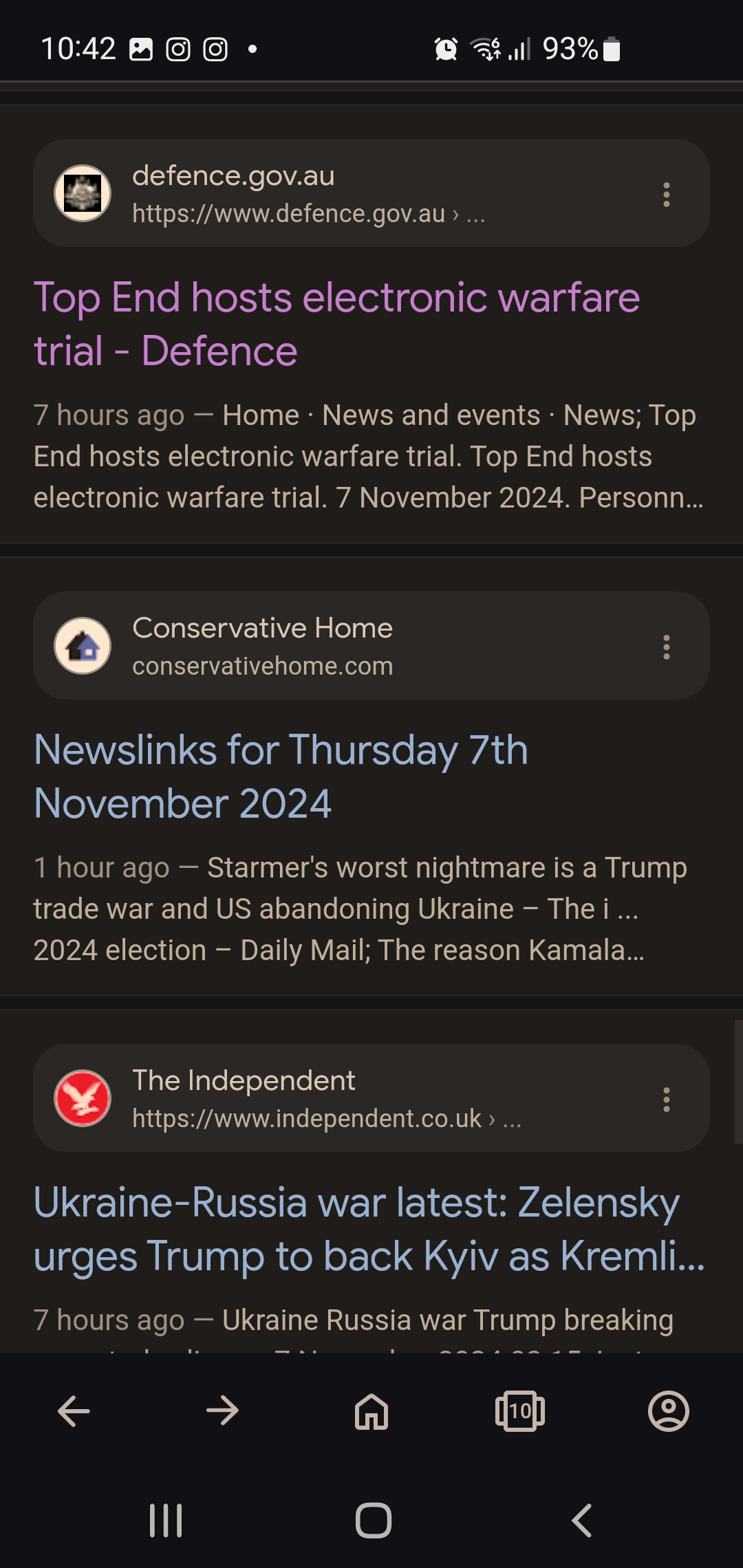This screenshot has height=1568, width=743.
Task: Go forward to the next page in the browser
Action: pos(222,1411)
